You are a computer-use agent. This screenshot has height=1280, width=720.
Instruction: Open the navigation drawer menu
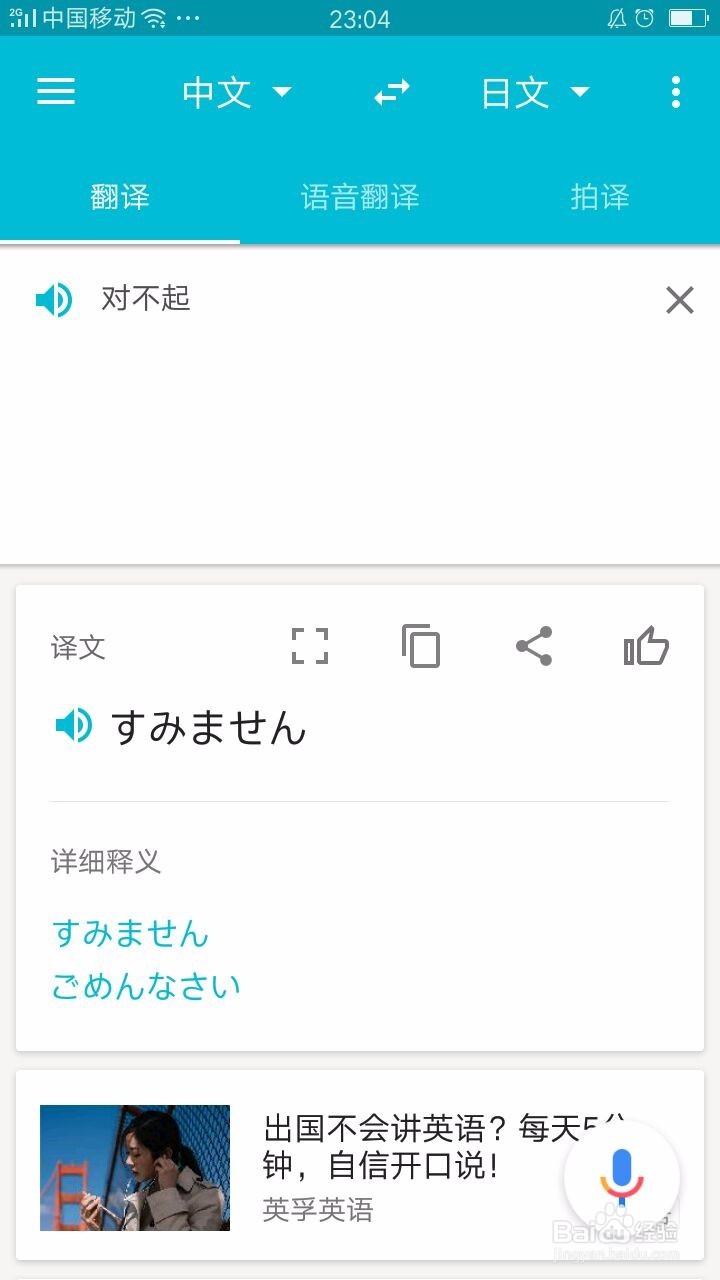pos(55,91)
